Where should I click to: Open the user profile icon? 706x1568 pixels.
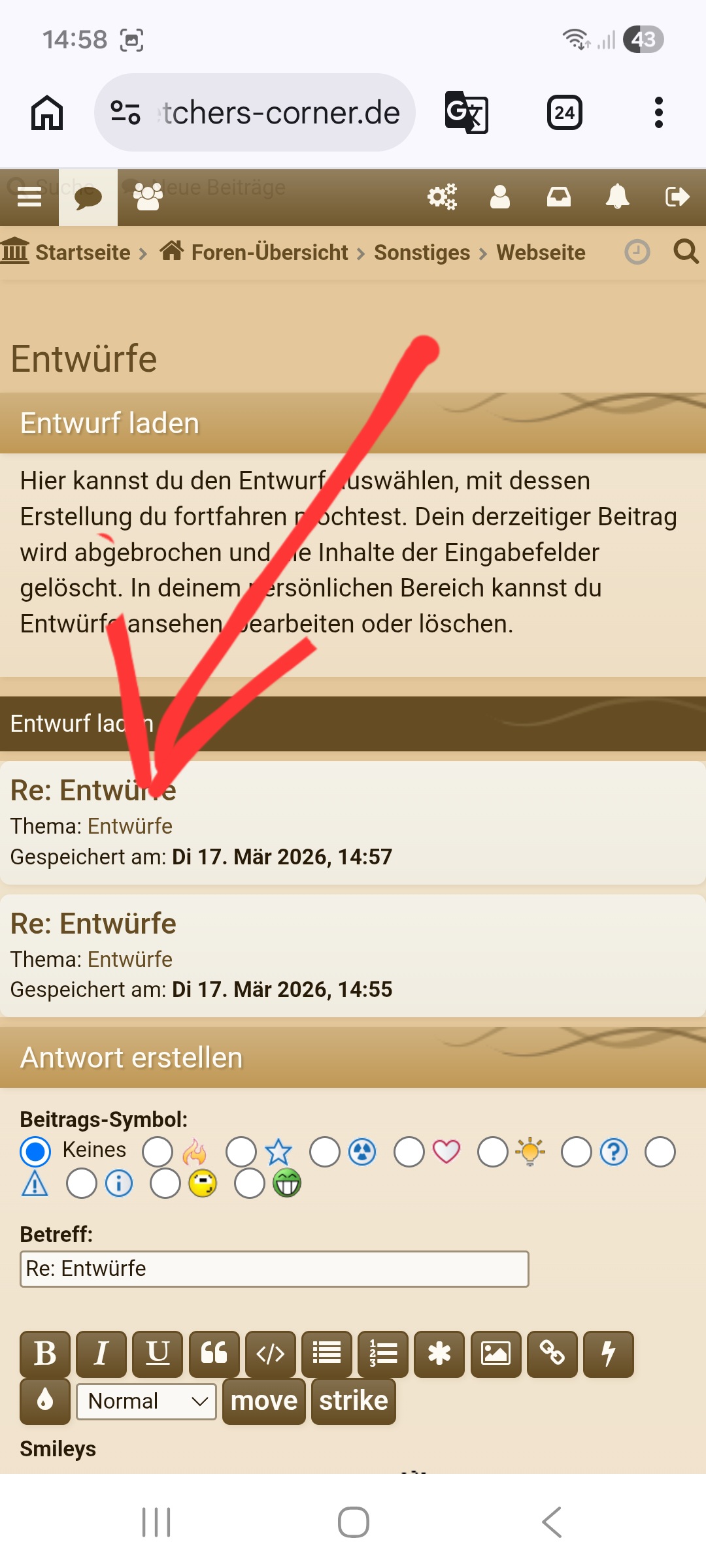coord(500,197)
